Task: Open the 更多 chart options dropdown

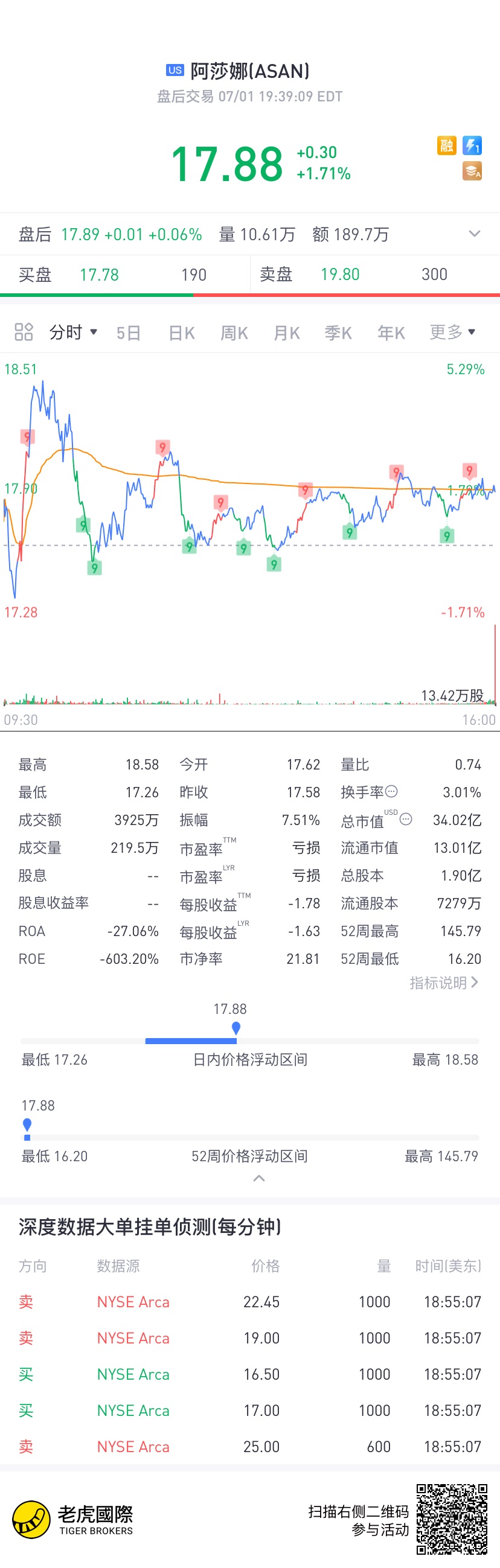Action: [452, 333]
